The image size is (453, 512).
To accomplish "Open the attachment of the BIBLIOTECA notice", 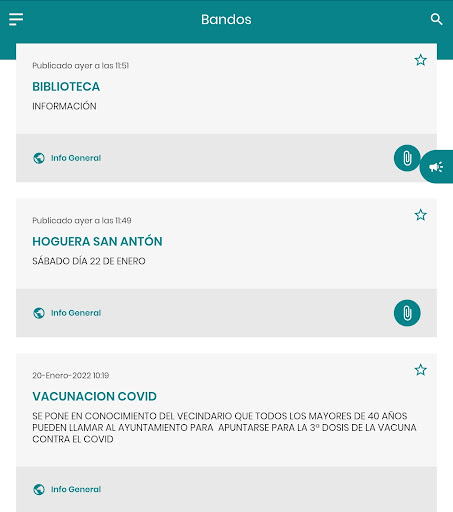I will (x=407, y=158).
